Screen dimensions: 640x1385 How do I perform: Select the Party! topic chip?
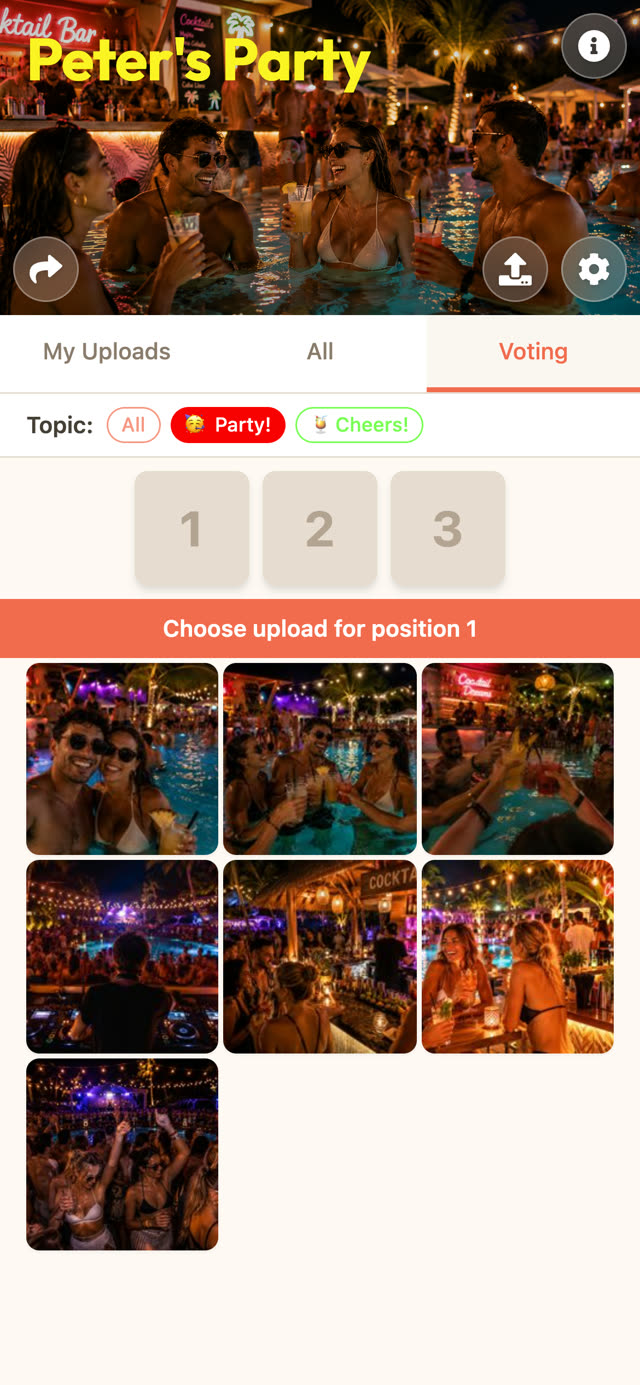pyautogui.click(x=228, y=425)
